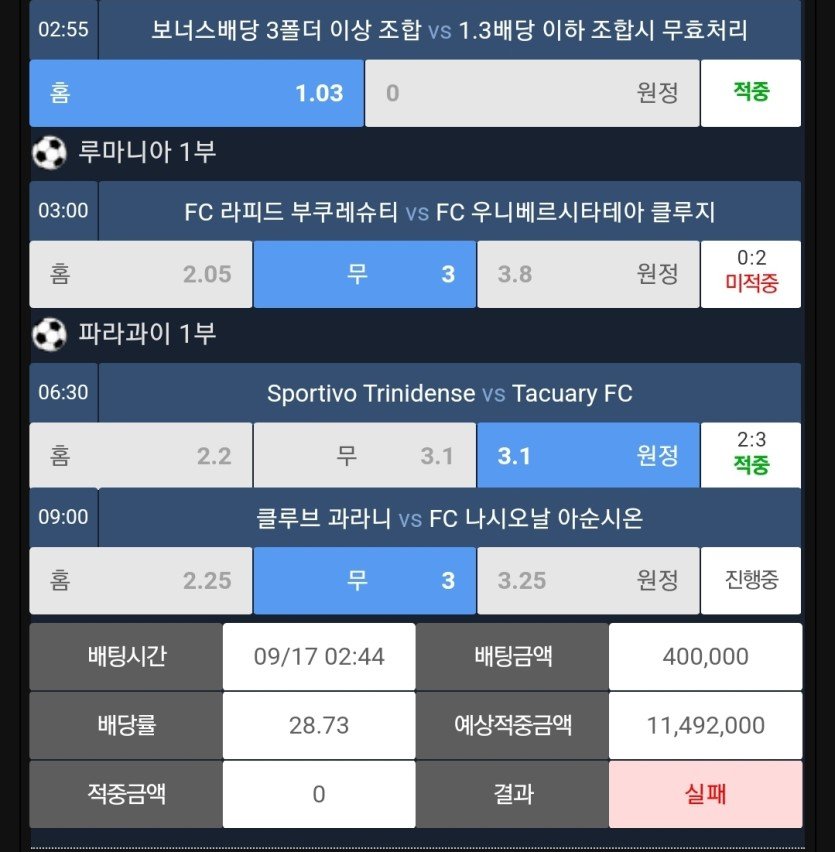Screen dimensions: 835x852
Task: Select 무 3 for the 라피드 부쿠레슈티 match
Action: coord(365,274)
